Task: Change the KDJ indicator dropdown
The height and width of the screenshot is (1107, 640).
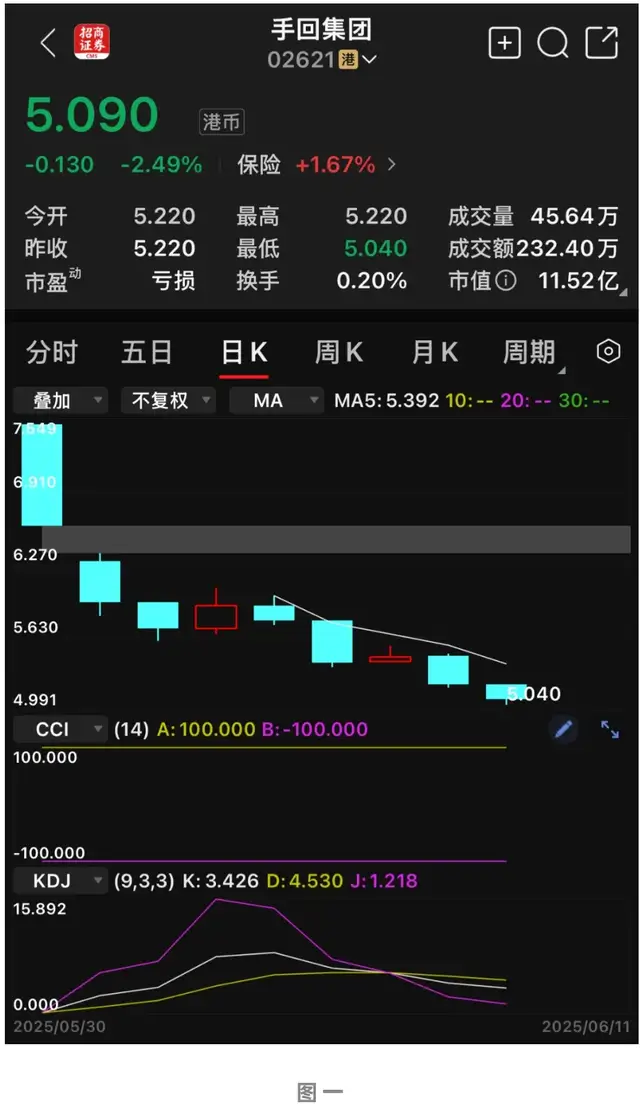Action: [61, 880]
